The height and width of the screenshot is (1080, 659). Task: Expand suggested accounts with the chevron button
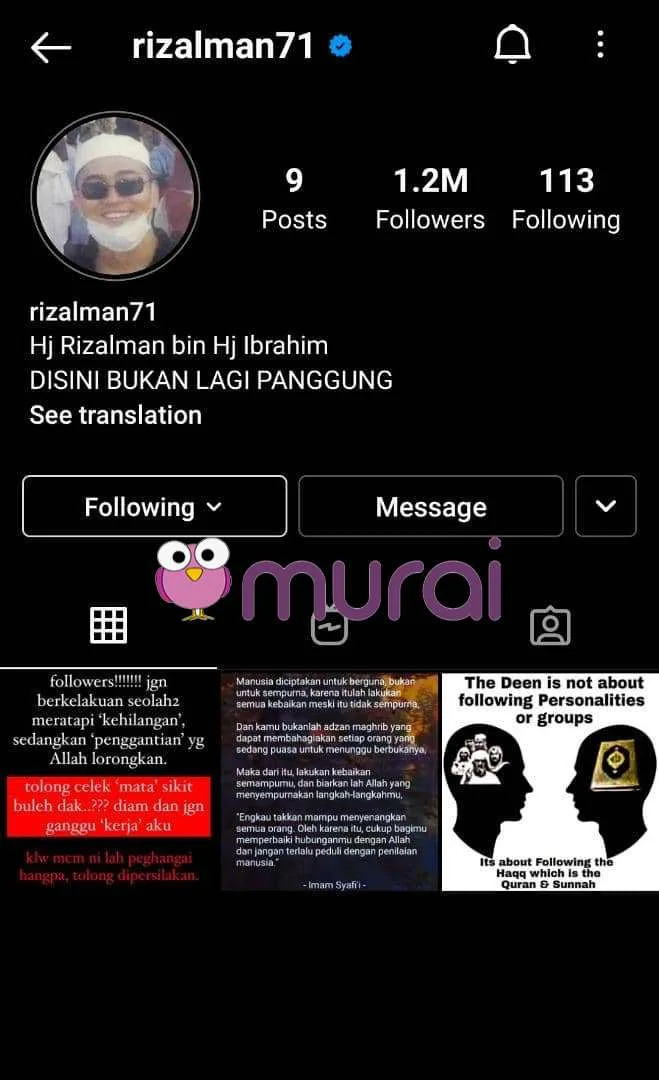(606, 507)
